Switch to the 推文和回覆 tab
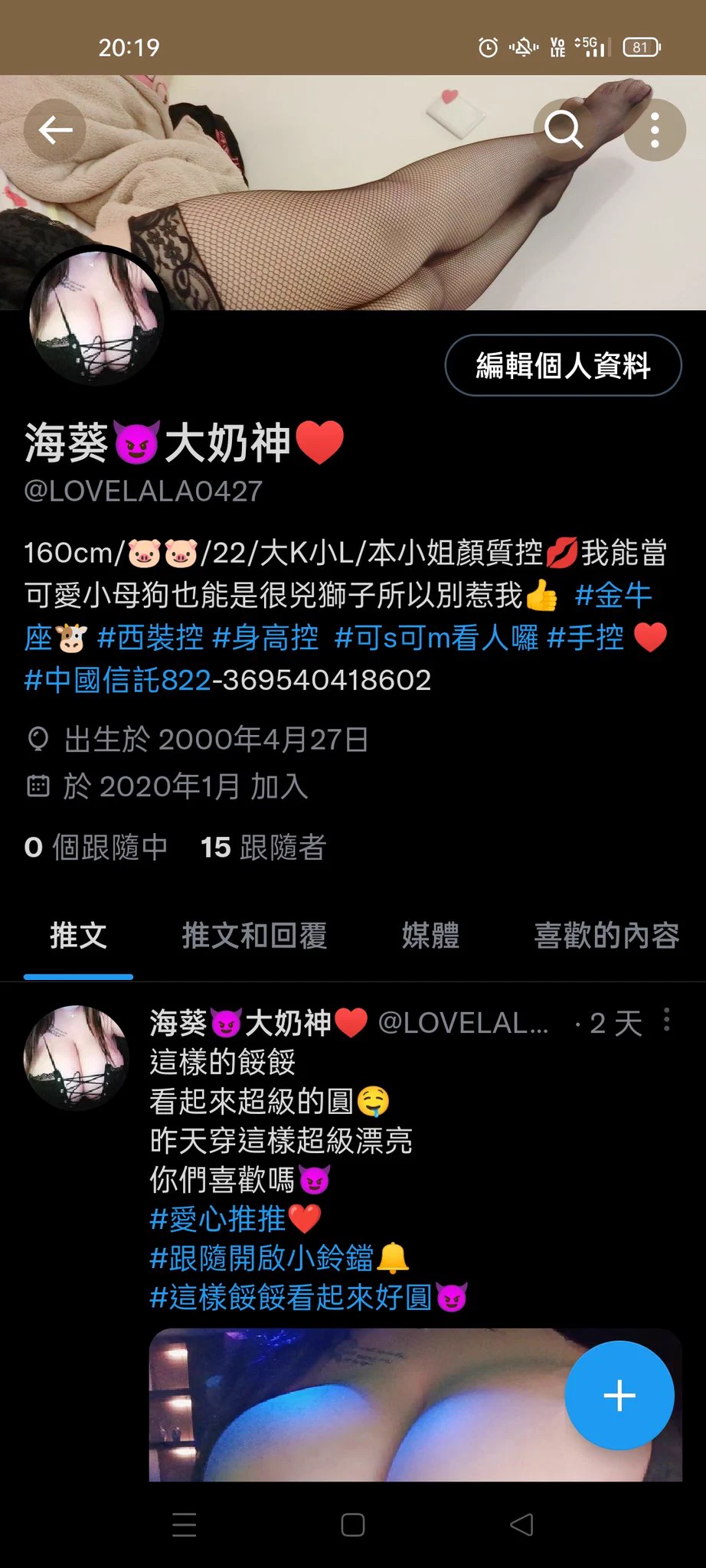The width and height of the screenshot is (706, 1568). pyautogui.click(x=254, y=936)
